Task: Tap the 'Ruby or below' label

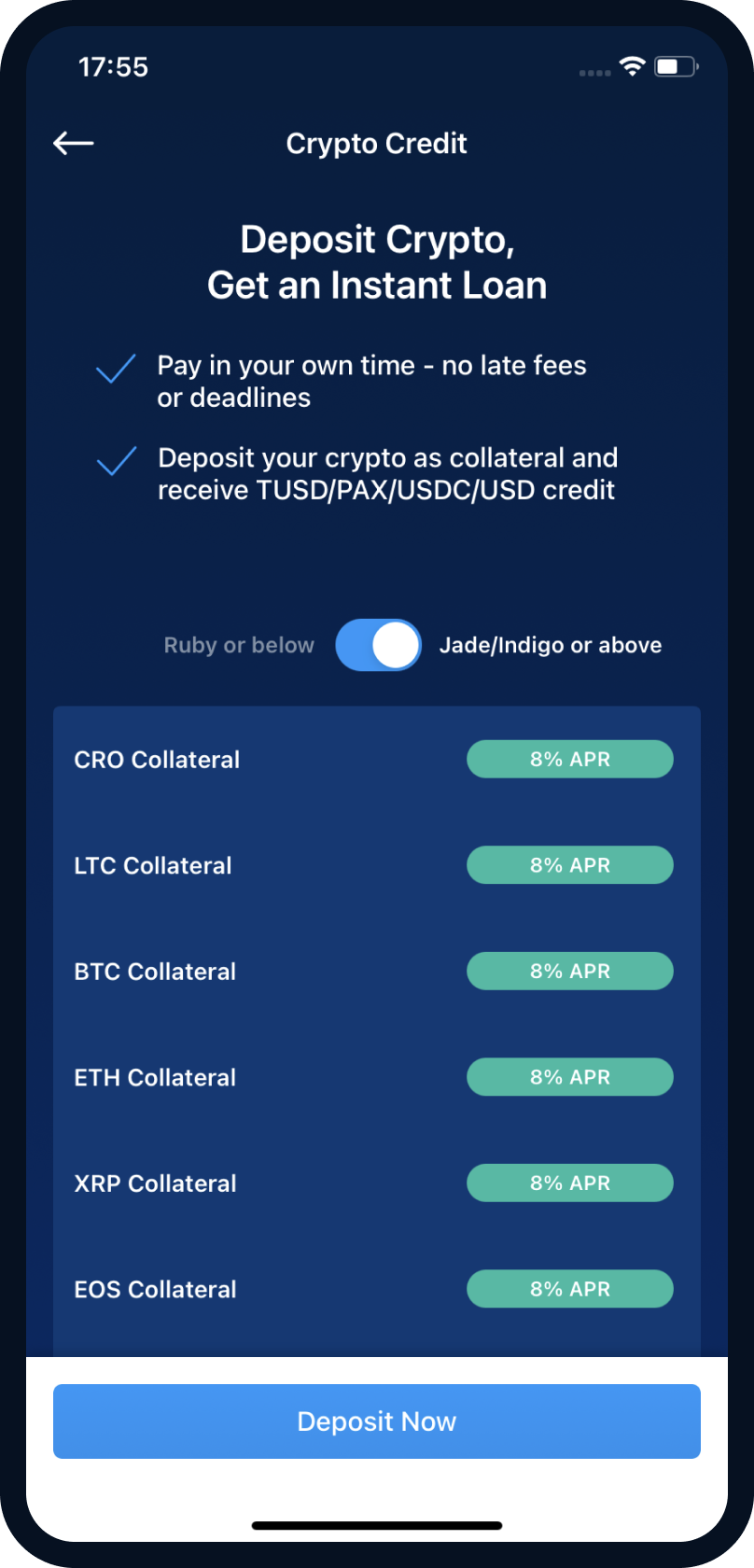Action: [238, 645]
